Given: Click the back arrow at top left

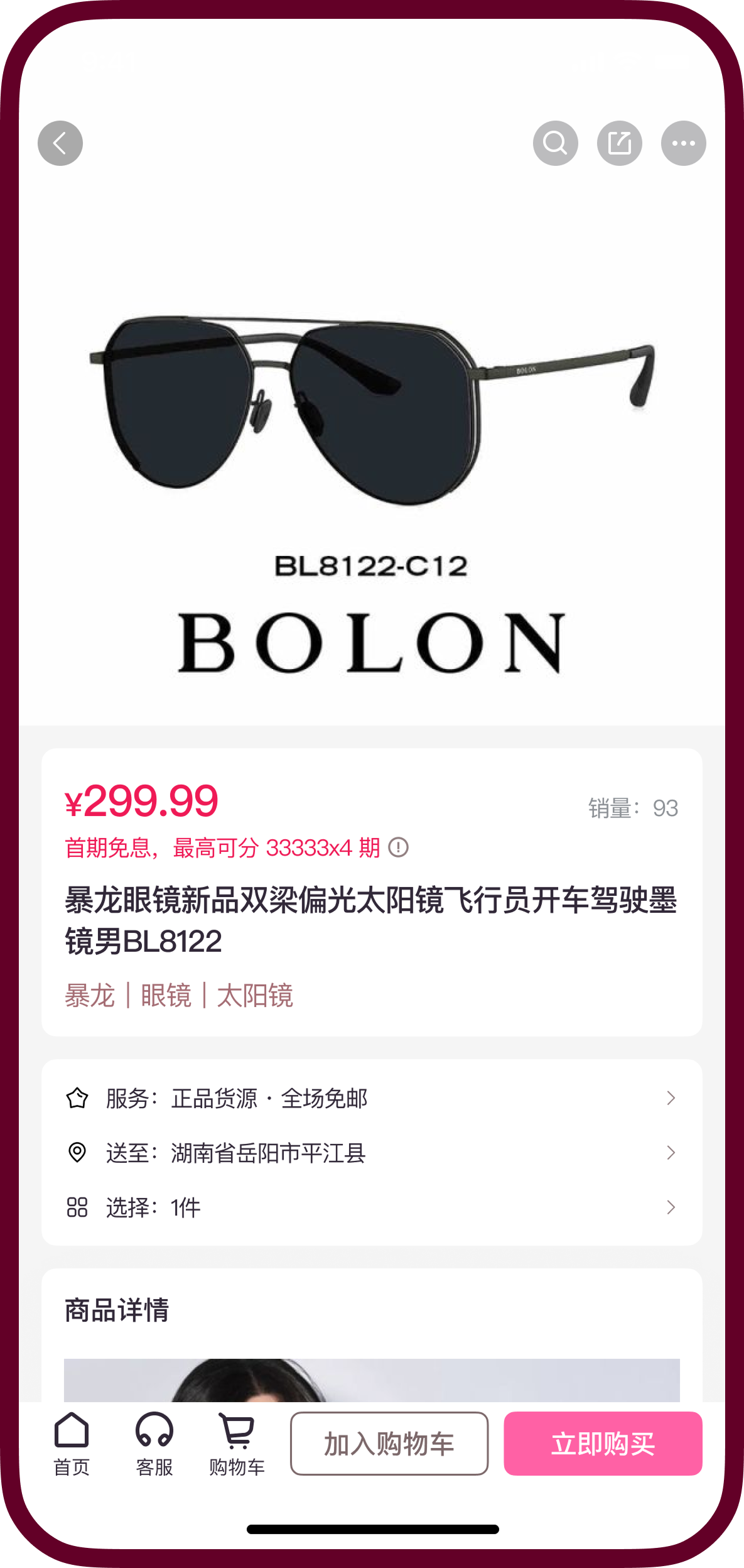Looking at the screenshot, I should [60, 143].
